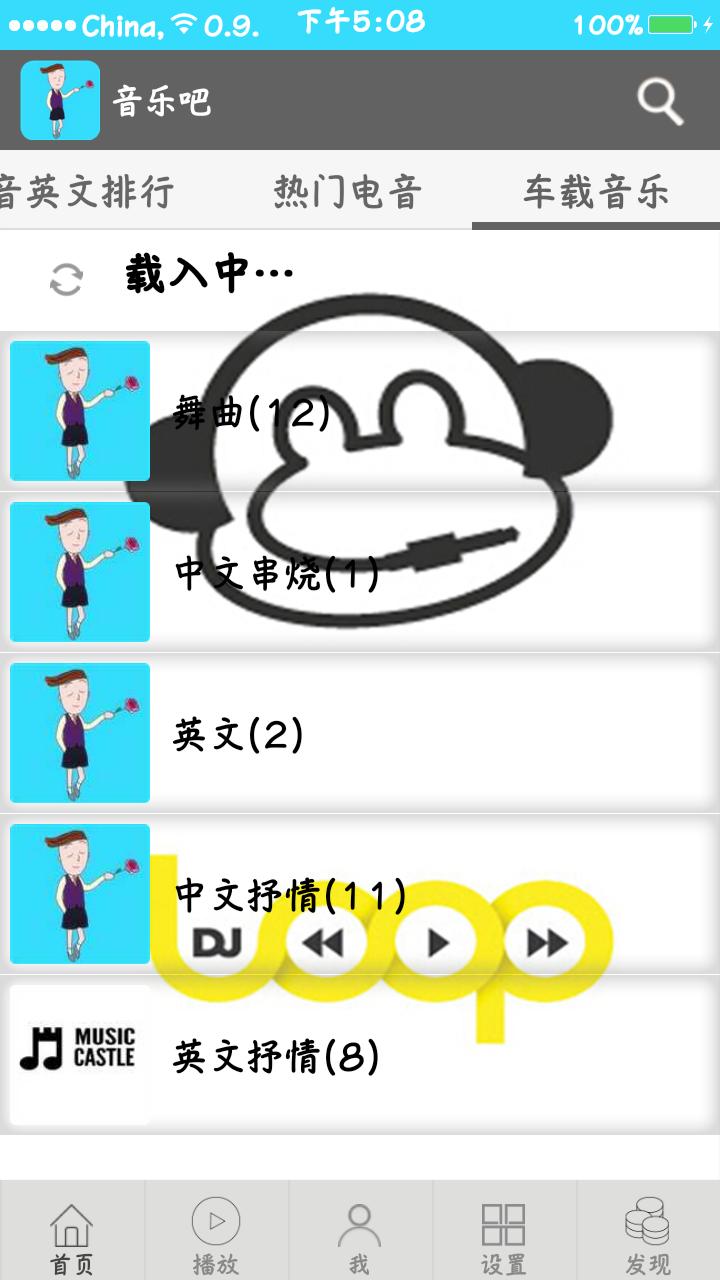Open the 英文抒情(8) category
The width and height of the screenshot is (720, 1280).
[360, 1055]
